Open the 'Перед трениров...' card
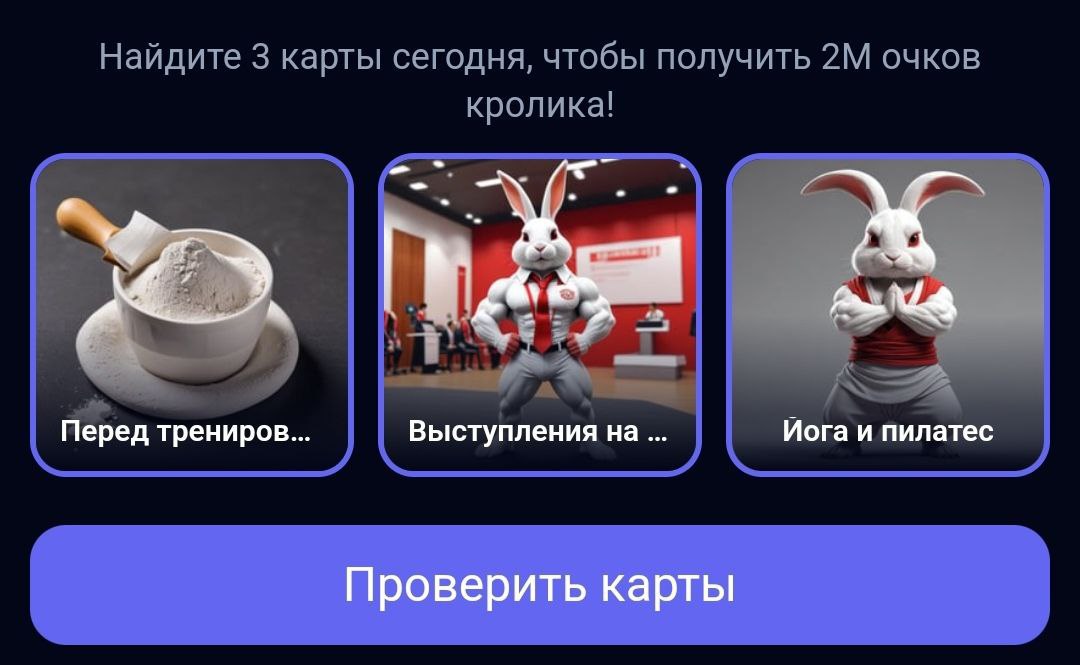The height and width of the screenshot is (665, 1080). [x=192, y=314]
